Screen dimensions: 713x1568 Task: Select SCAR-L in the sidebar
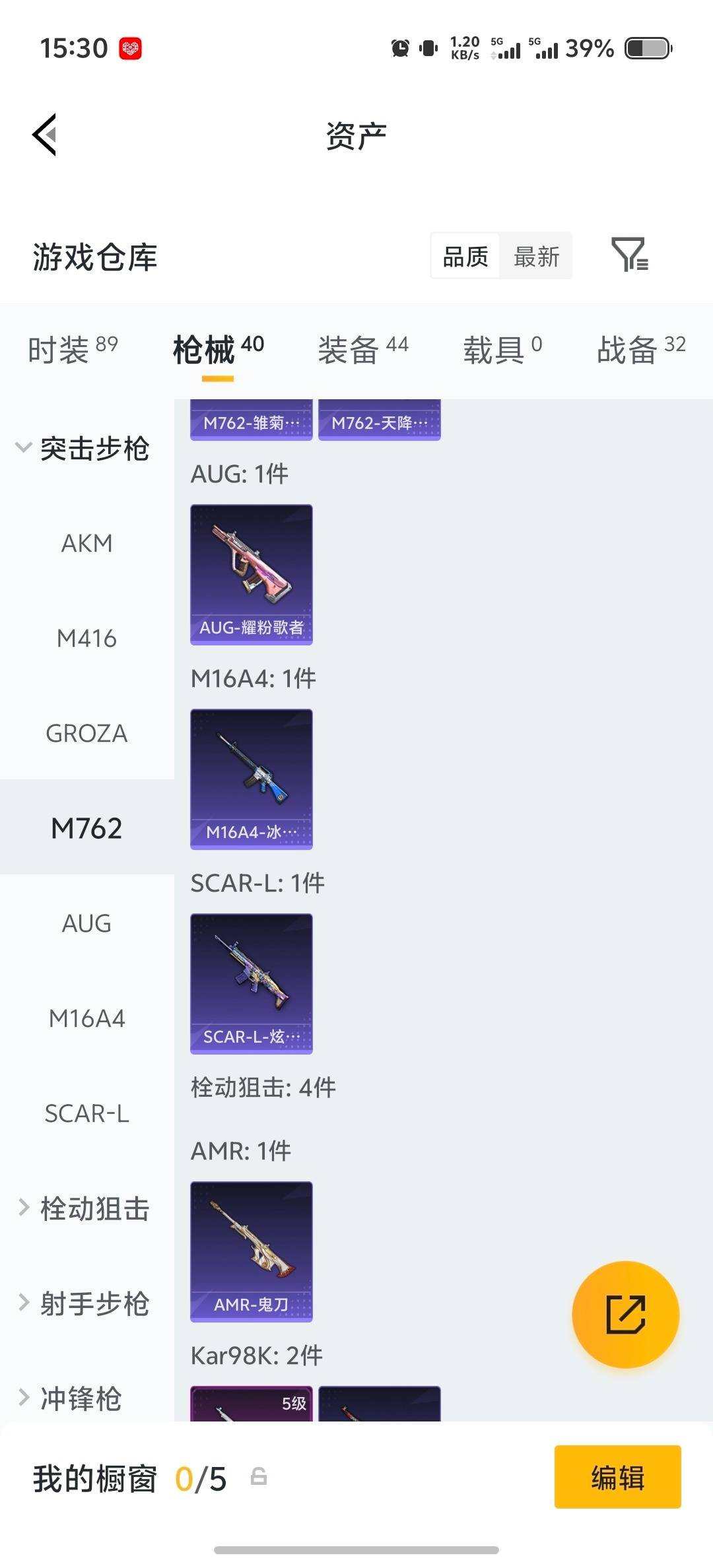(x=88, y=1113)
